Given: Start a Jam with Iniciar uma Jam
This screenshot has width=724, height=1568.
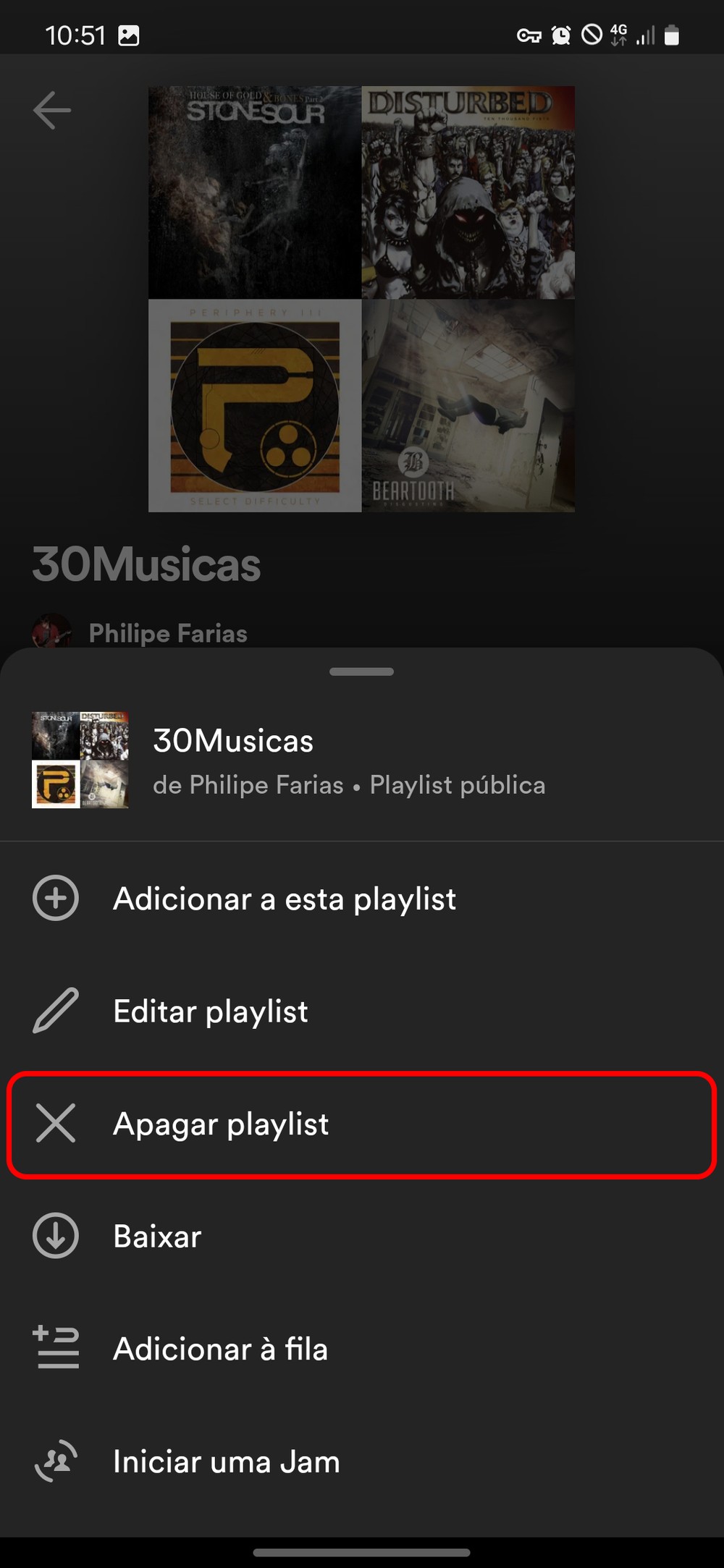Looking at the screenshot, I should coord(226,1462).
